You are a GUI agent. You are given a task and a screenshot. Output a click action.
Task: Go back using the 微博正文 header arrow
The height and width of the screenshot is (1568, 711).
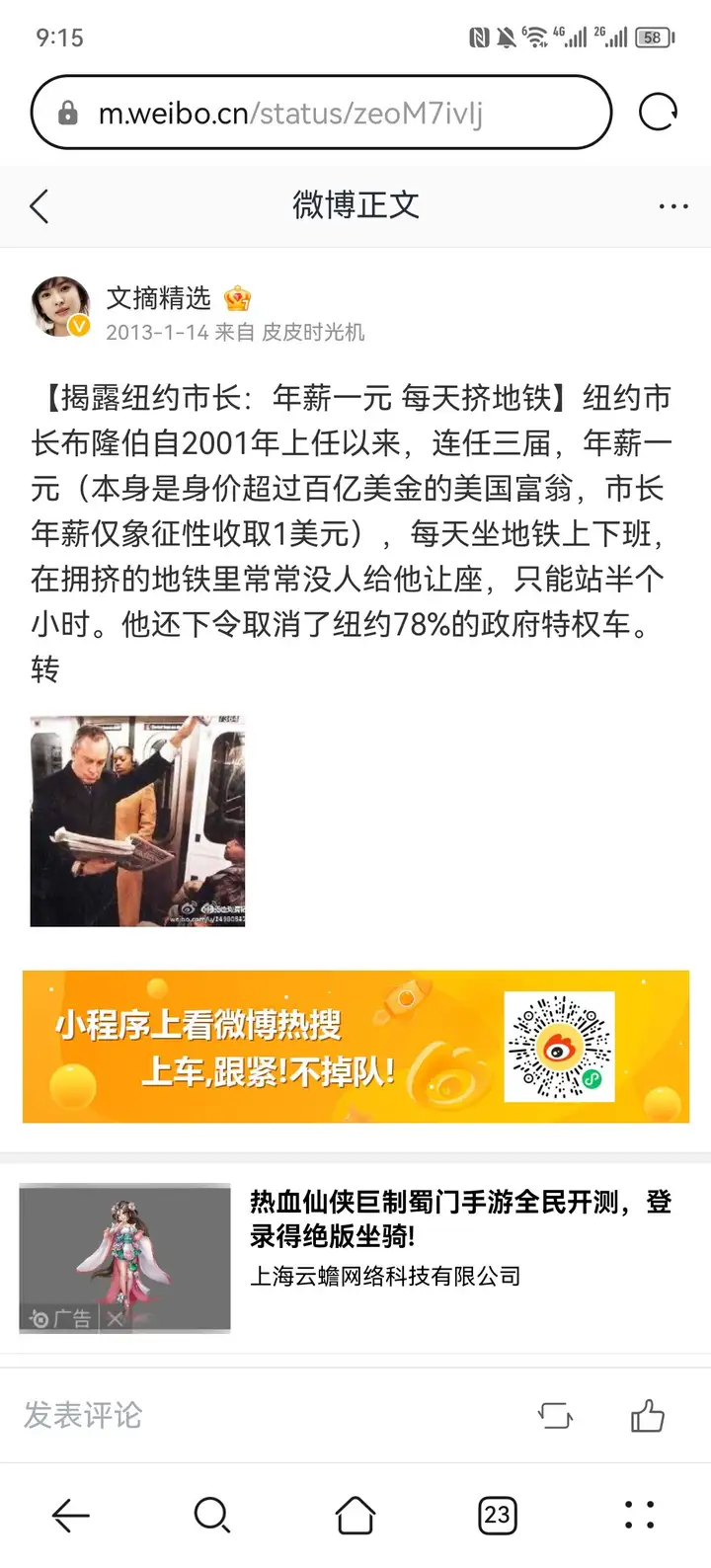39,205
